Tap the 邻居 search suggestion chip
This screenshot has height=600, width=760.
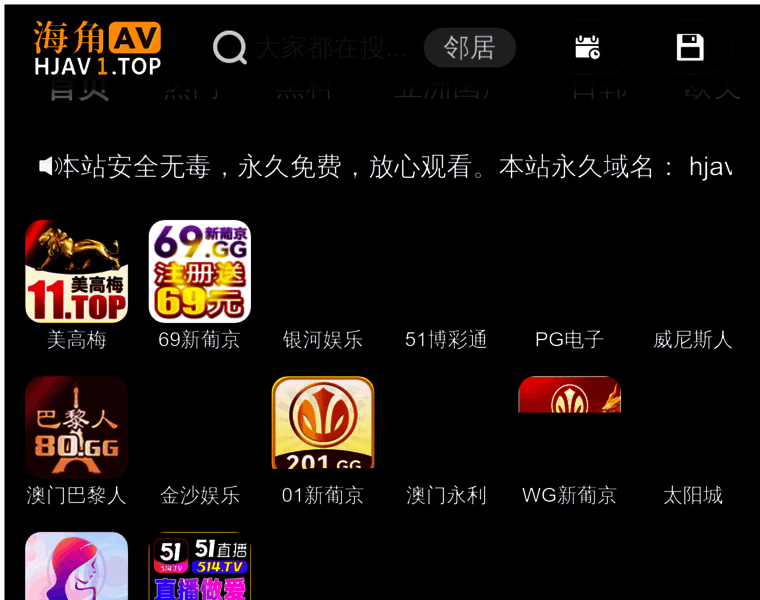click(x=469, y=47)
